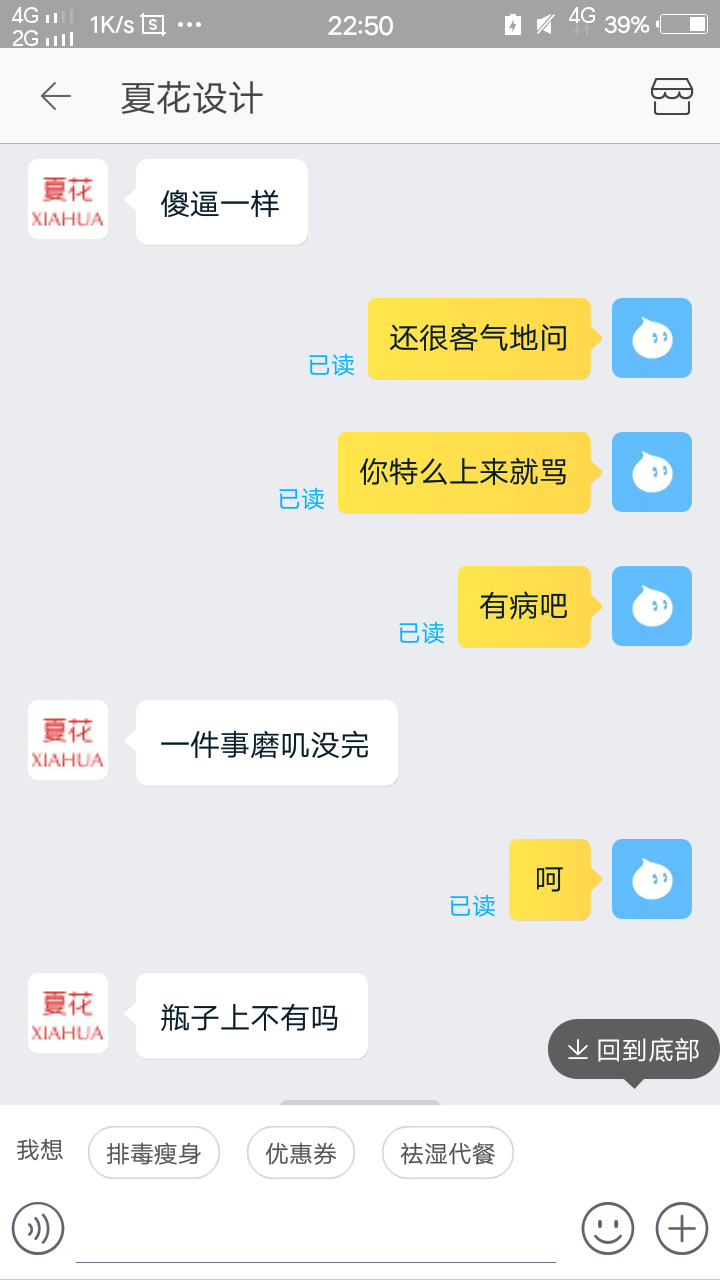Open the plus attachment menu
The height and width of the screenshot is (1280, 720).
[x=681, y=1228]
